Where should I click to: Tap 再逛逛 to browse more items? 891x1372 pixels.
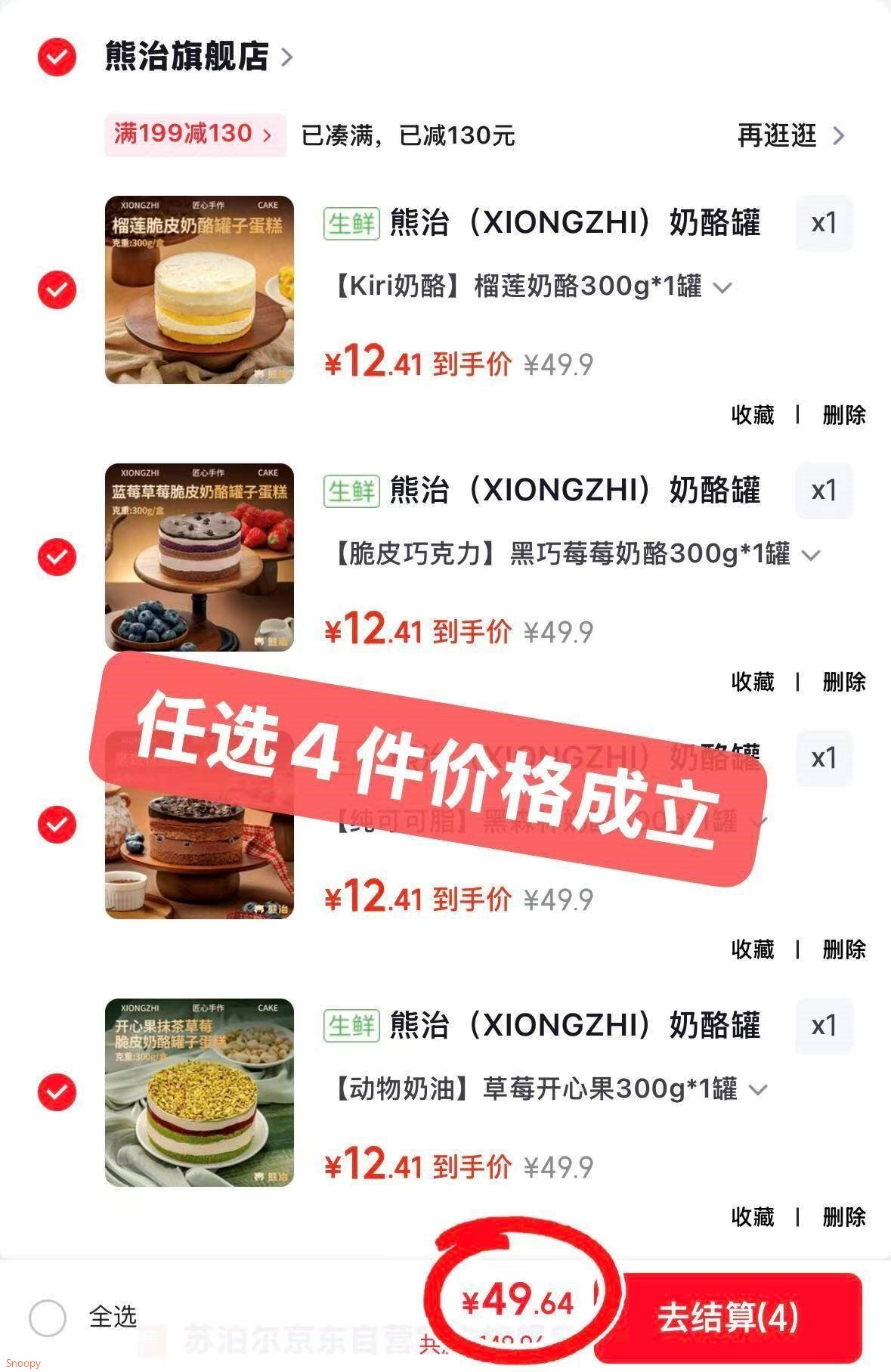click(790, 136)
